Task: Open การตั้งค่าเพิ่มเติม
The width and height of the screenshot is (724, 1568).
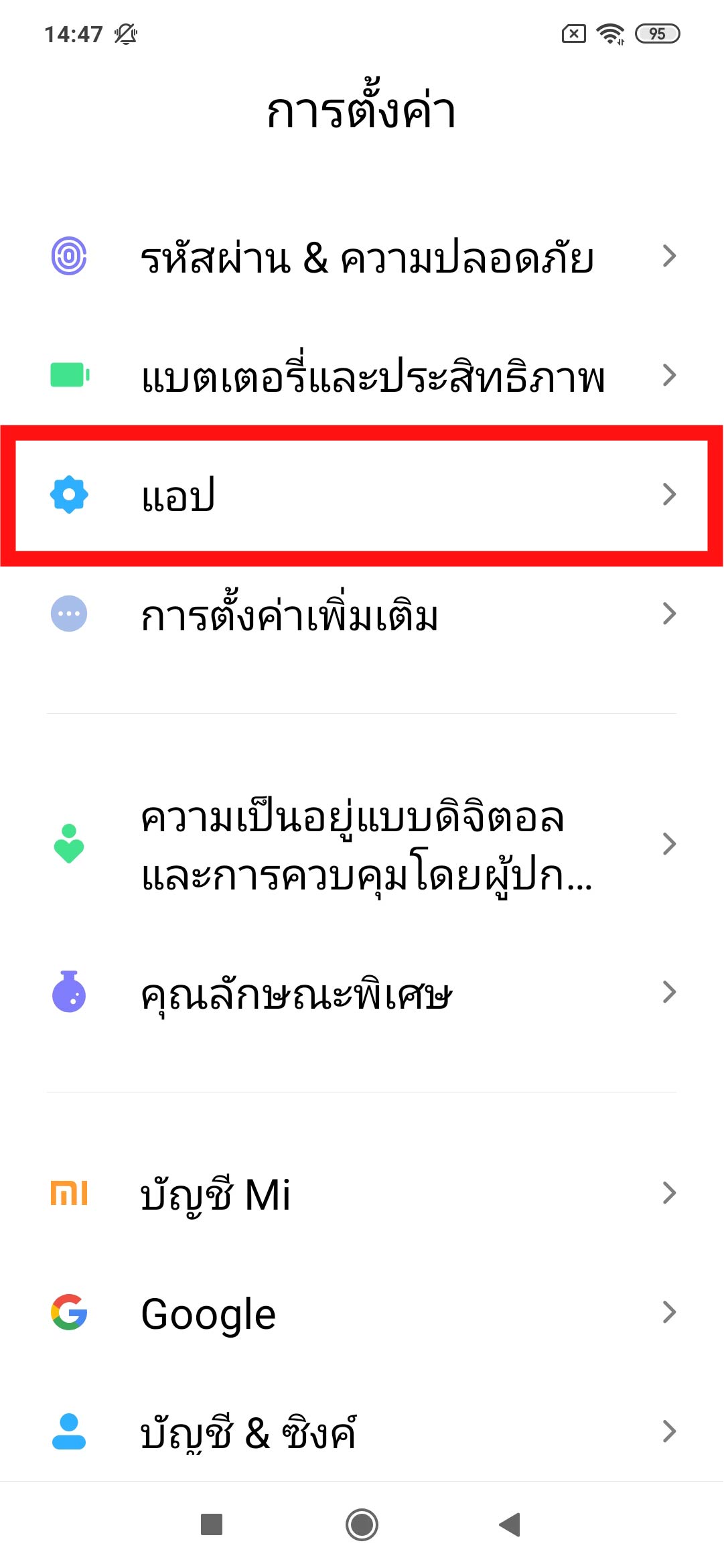Action: (x=362, y=614)
